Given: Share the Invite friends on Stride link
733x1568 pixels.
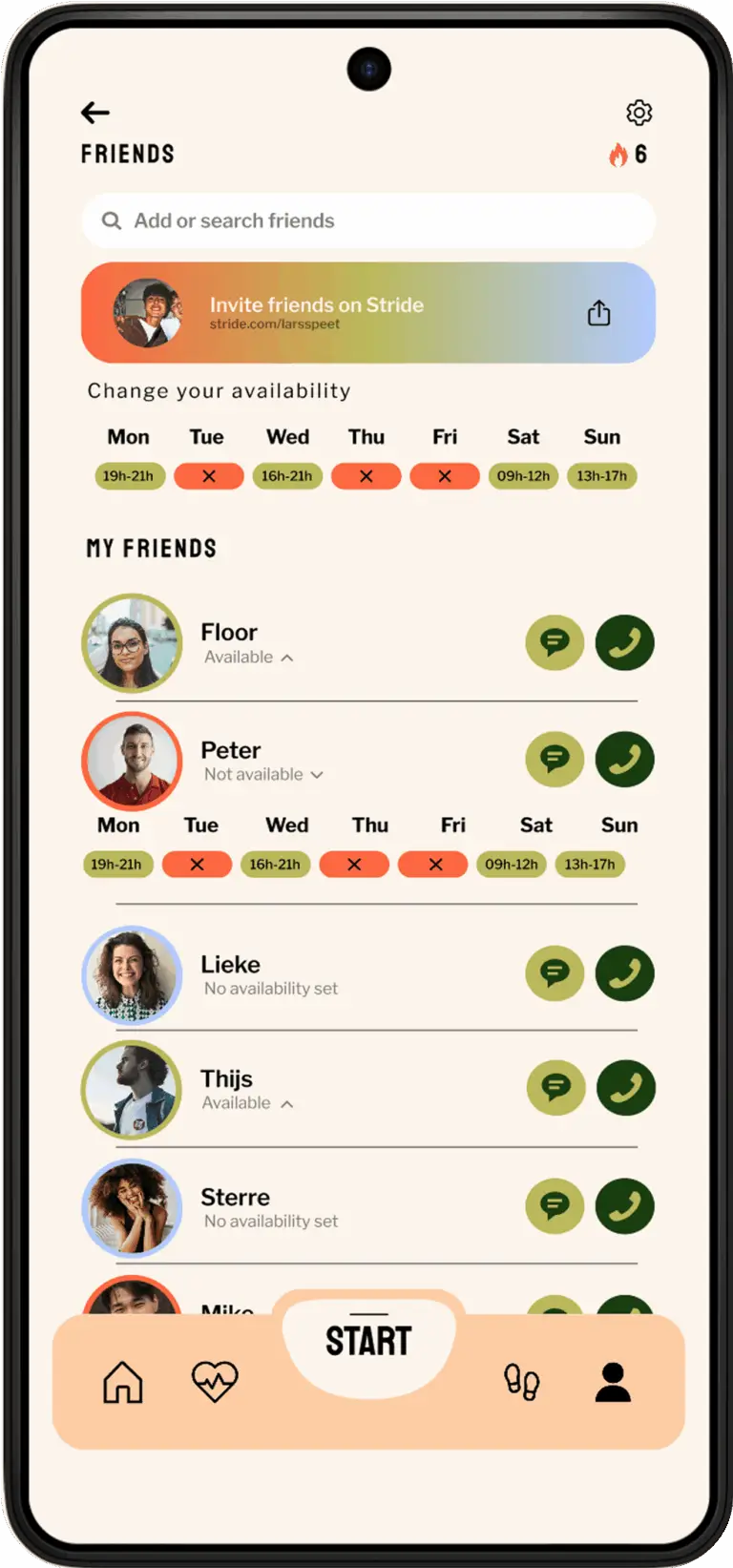Looking at the screenshot, I should pos(598,313).
